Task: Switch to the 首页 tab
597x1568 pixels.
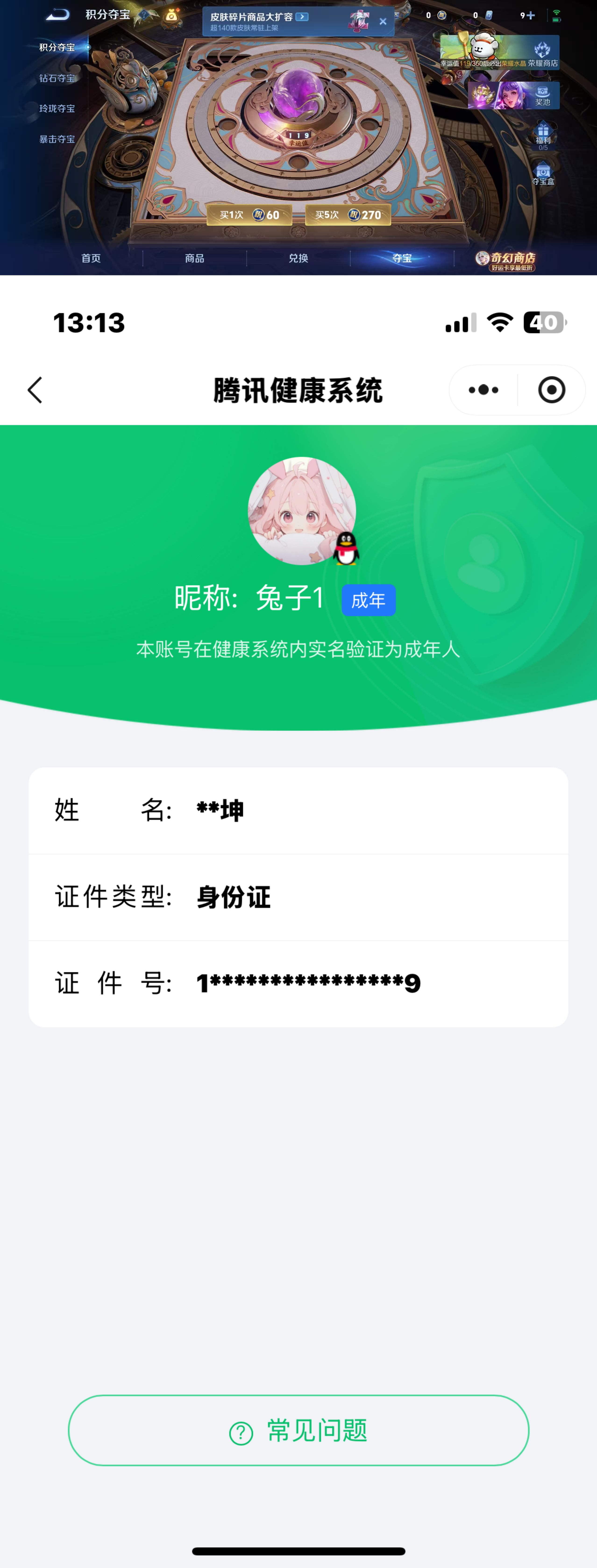Action: point(91,258)
